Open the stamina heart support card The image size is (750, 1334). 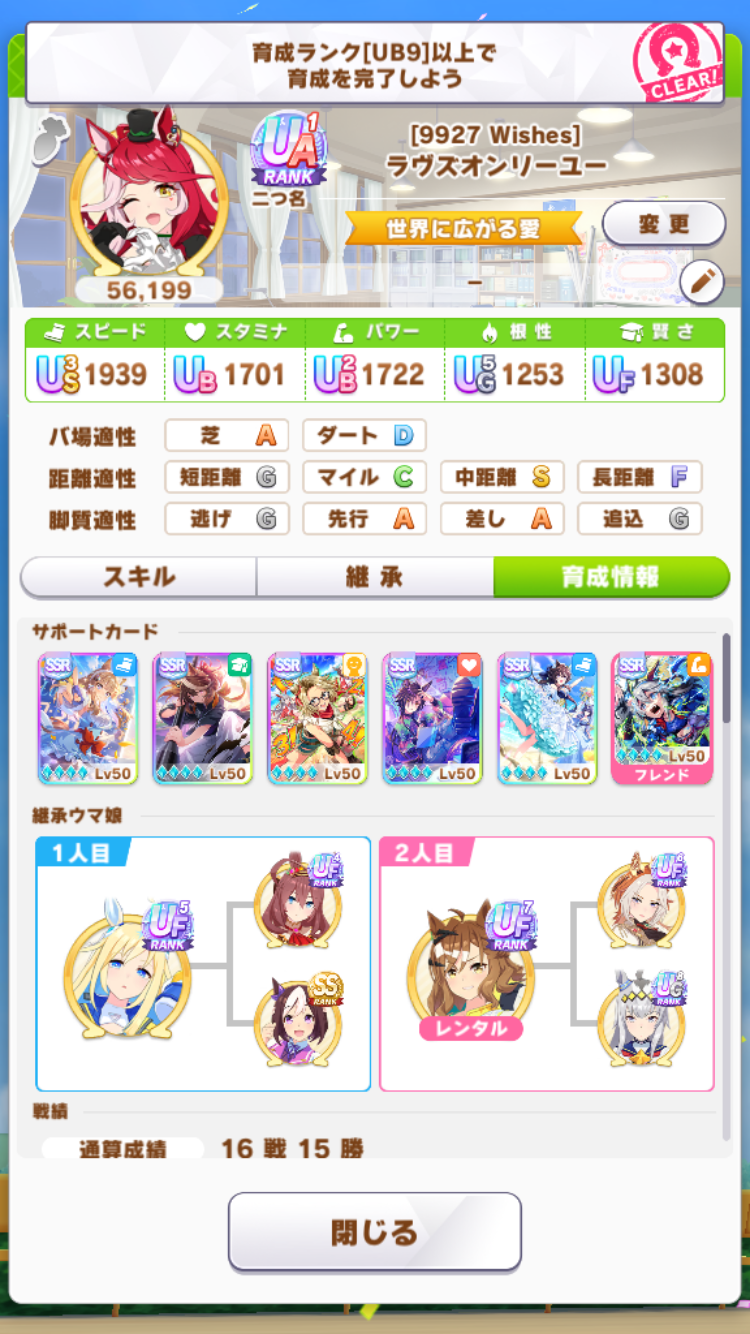432,717
